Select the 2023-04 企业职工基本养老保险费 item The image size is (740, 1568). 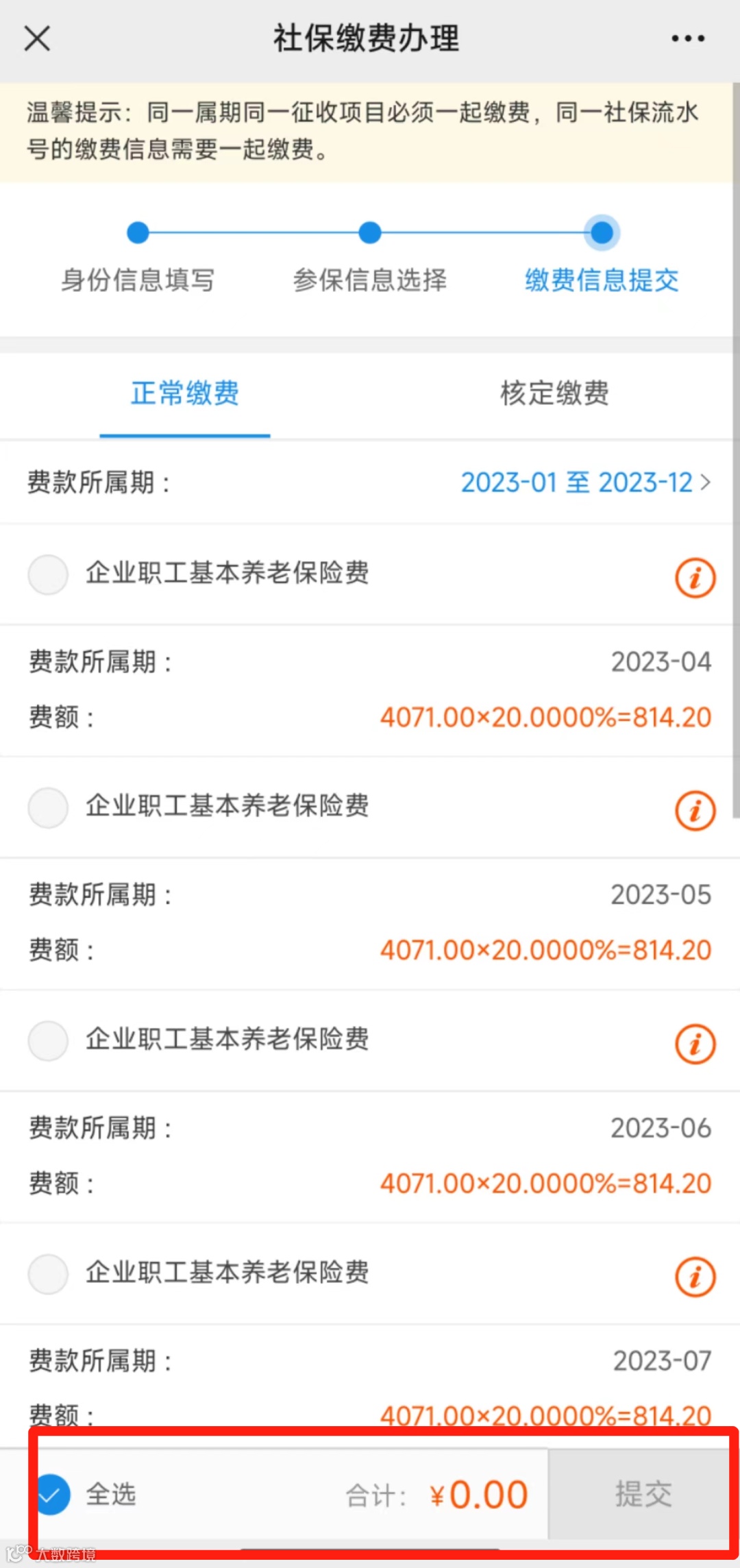coord(48,574)
